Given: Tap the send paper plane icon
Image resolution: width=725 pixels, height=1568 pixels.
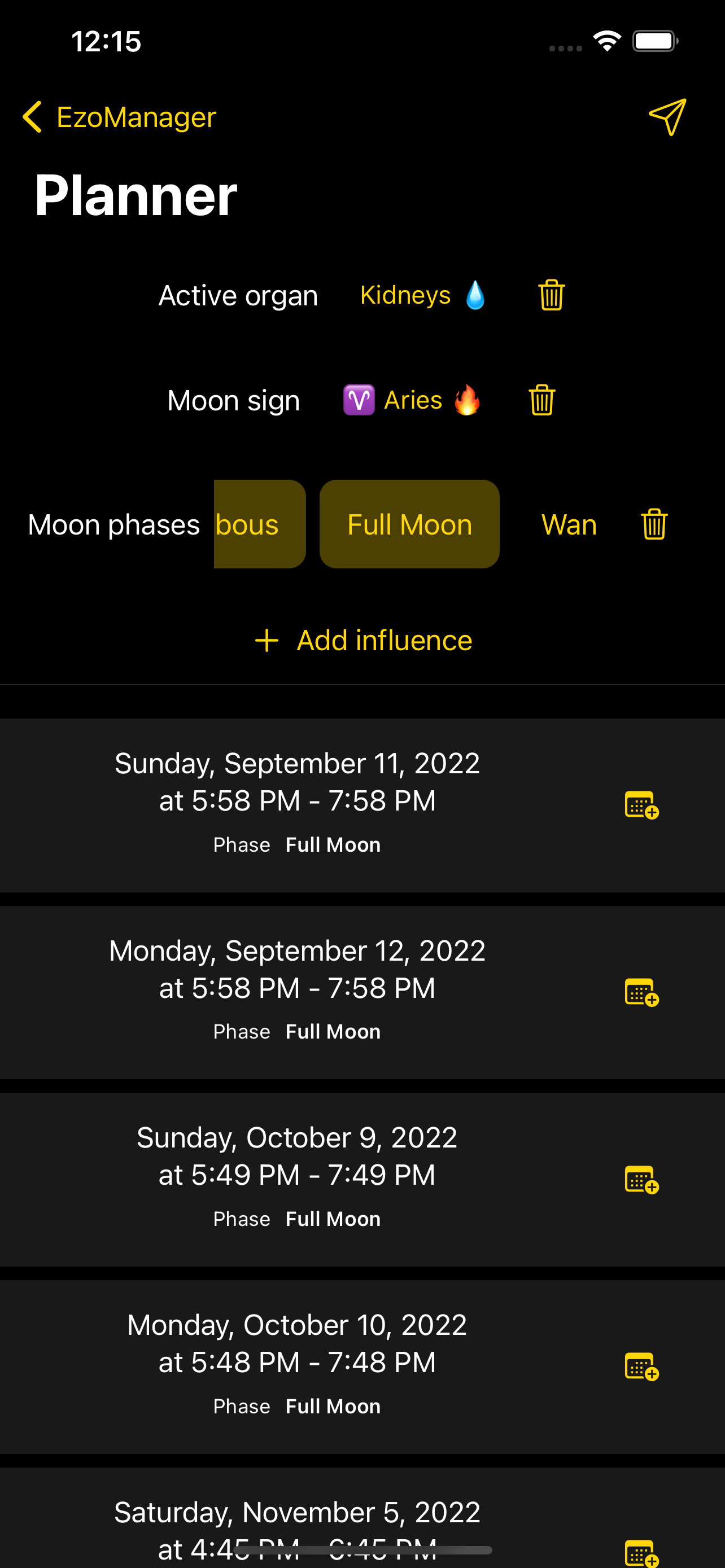Looking at the screenshot, I should pos(668,117).
